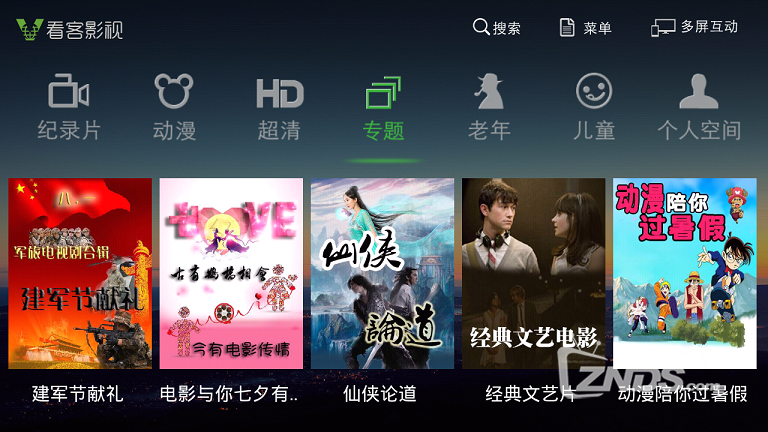Go to the 老年 category
Screen dimensions: 768x432
[489, 107]
